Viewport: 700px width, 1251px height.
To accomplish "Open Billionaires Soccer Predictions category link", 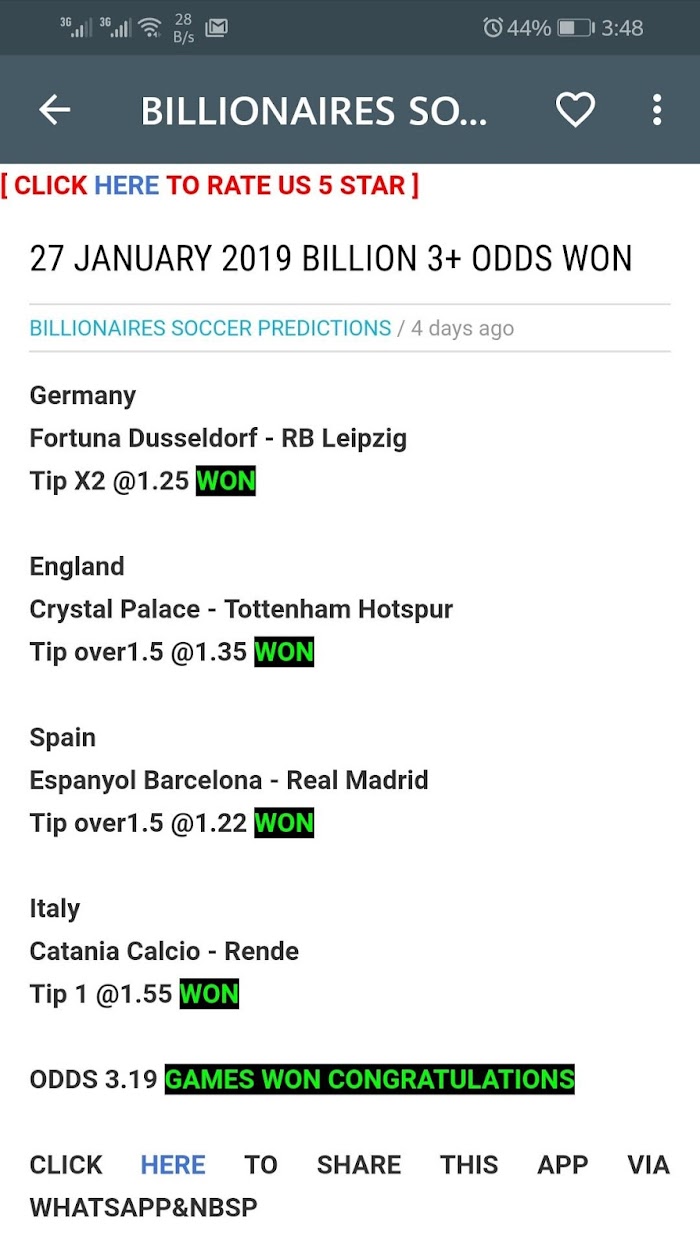I will 210,328.
